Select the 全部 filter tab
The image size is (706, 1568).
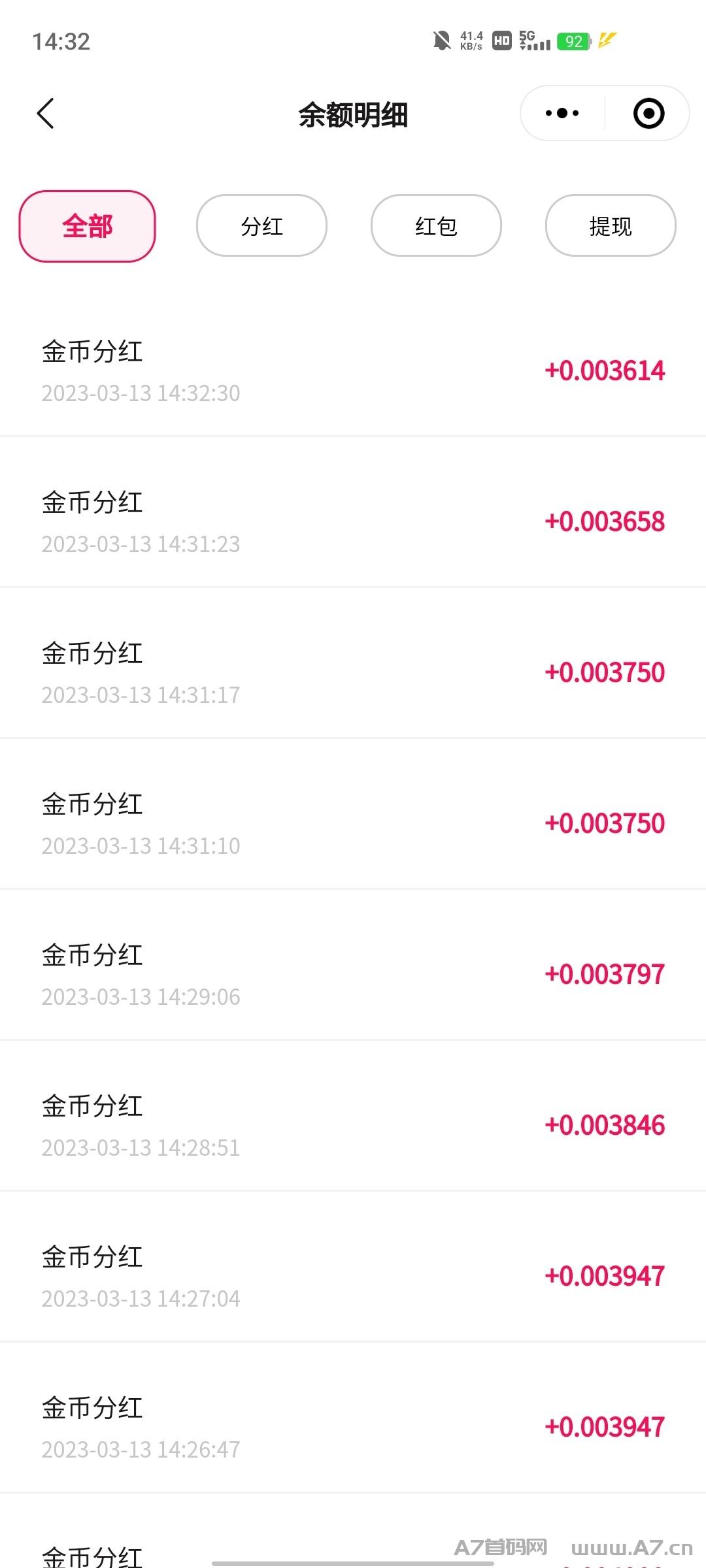coord(87,226)
